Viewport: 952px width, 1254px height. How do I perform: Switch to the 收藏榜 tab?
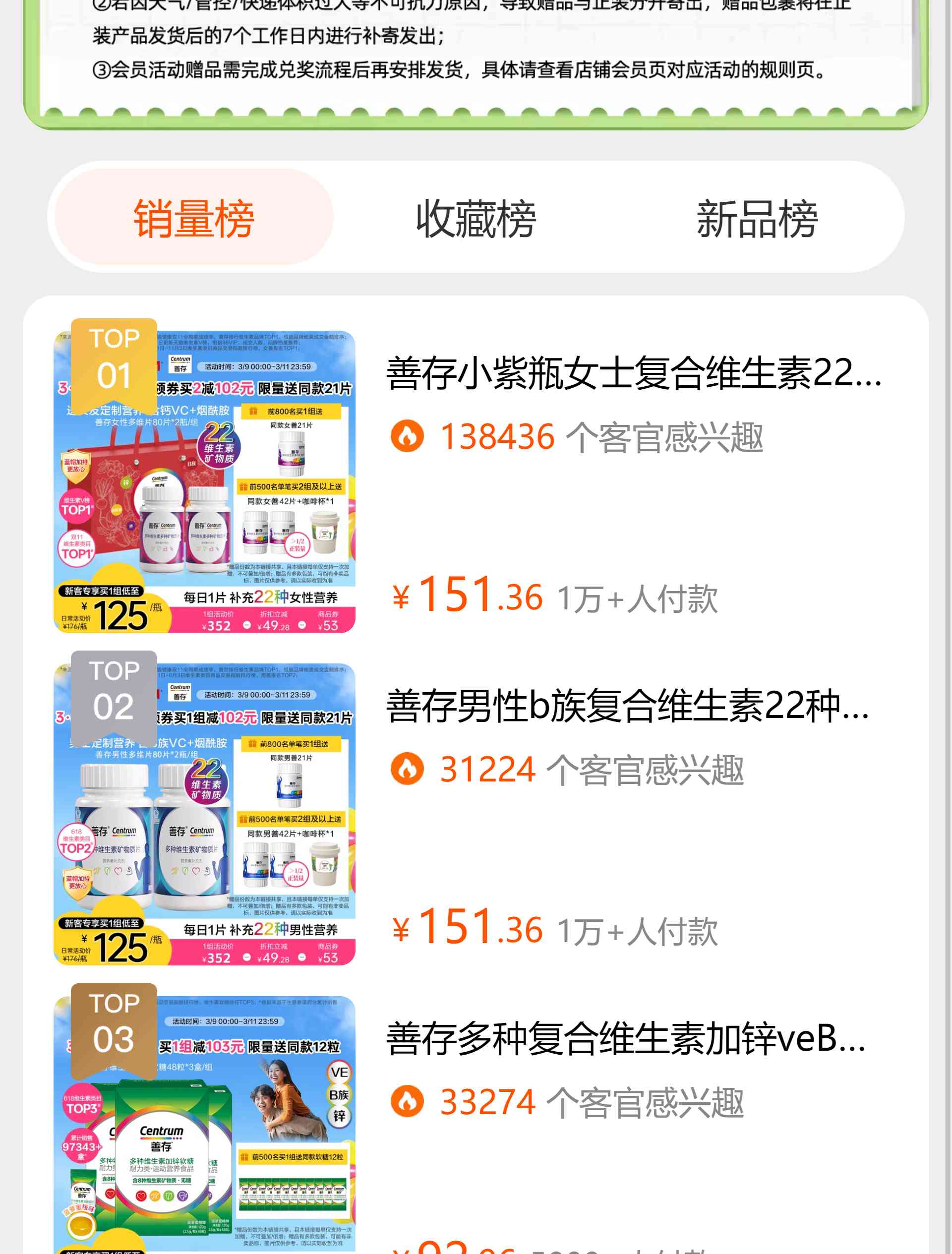[x=476, y=218]
